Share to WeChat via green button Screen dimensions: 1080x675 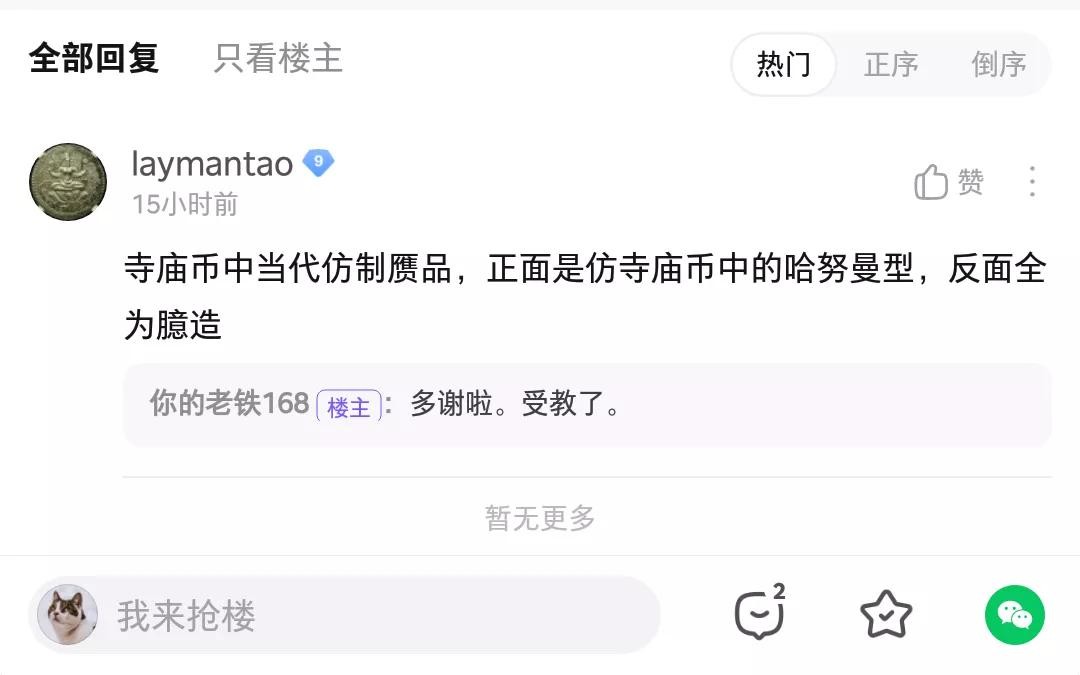pyautogui.click(x=1014, y=614)
